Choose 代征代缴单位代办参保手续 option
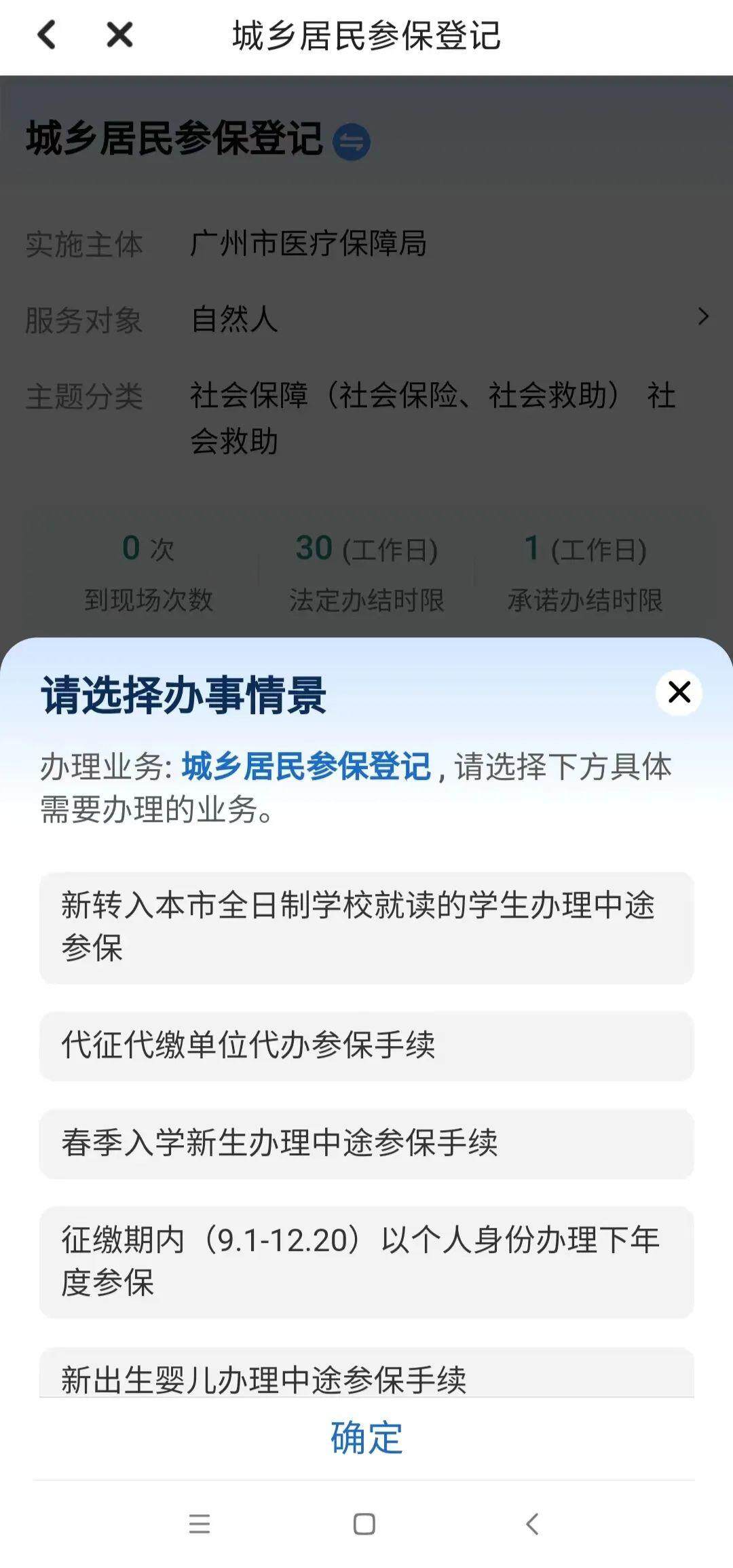The width and height of the screenshot is (733, 1568). [x=366, y=1045]
